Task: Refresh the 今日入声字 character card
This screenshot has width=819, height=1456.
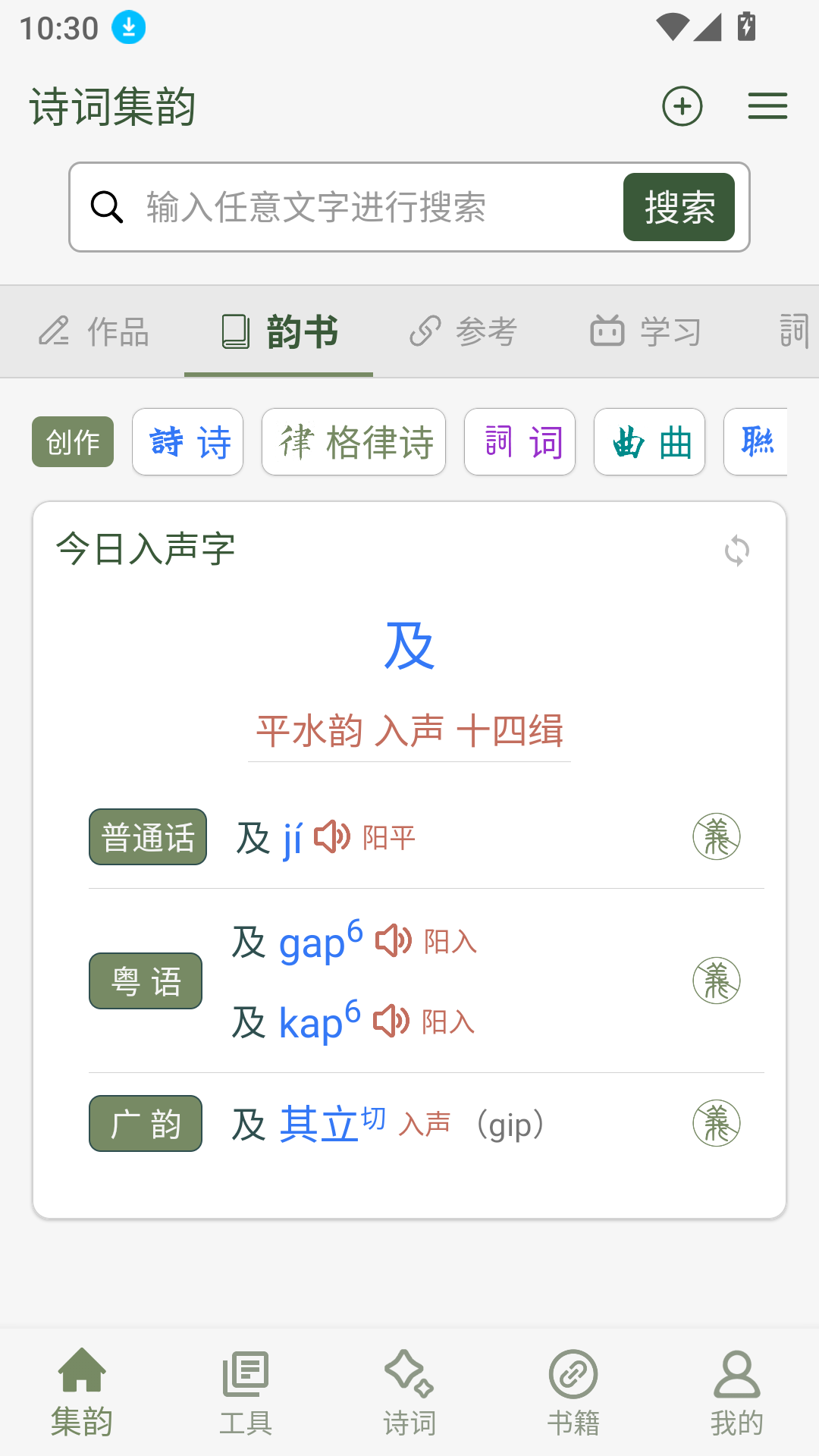Action: point(736,551)
